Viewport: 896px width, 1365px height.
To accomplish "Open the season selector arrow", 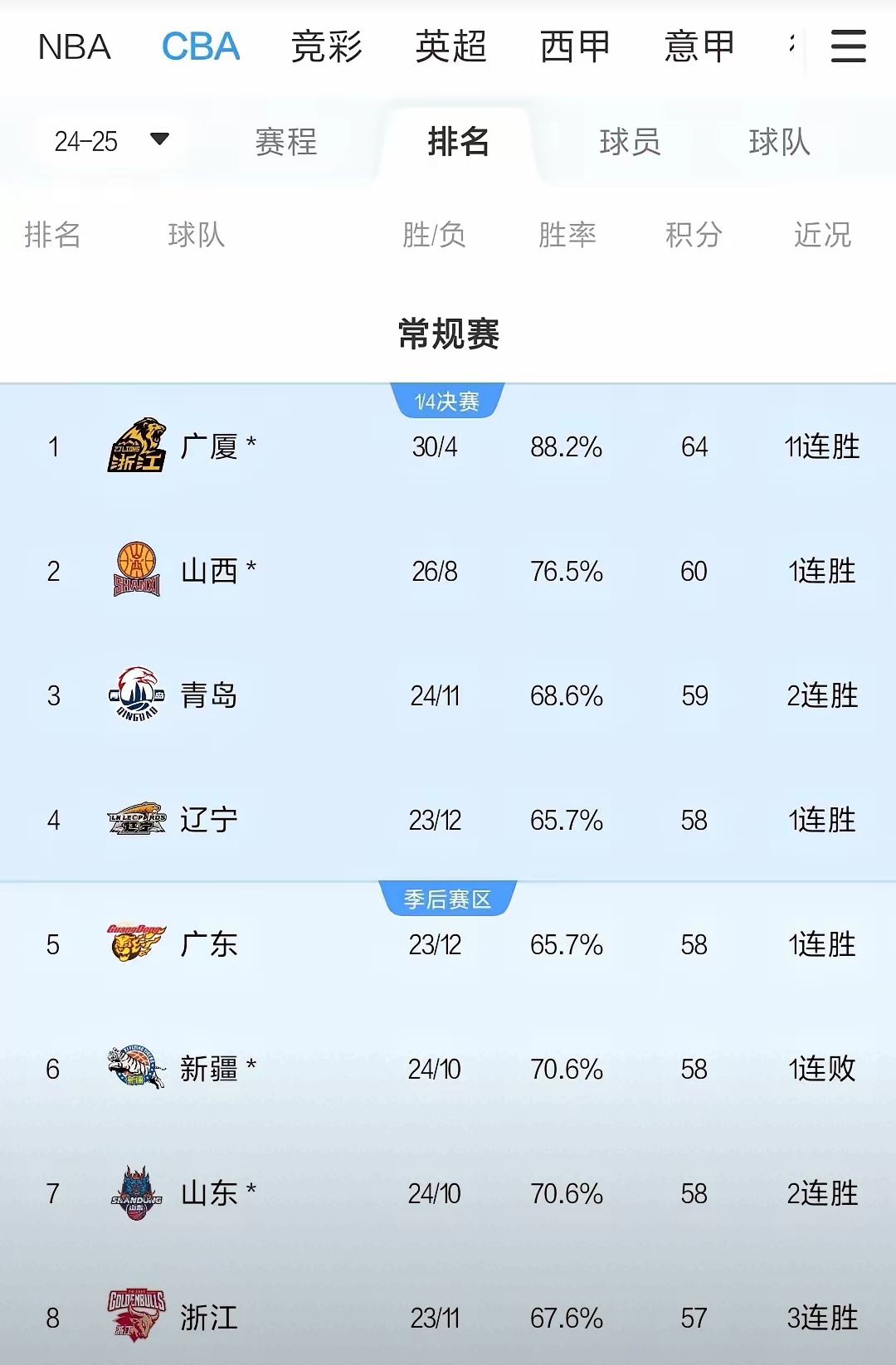I will [160, 141].
